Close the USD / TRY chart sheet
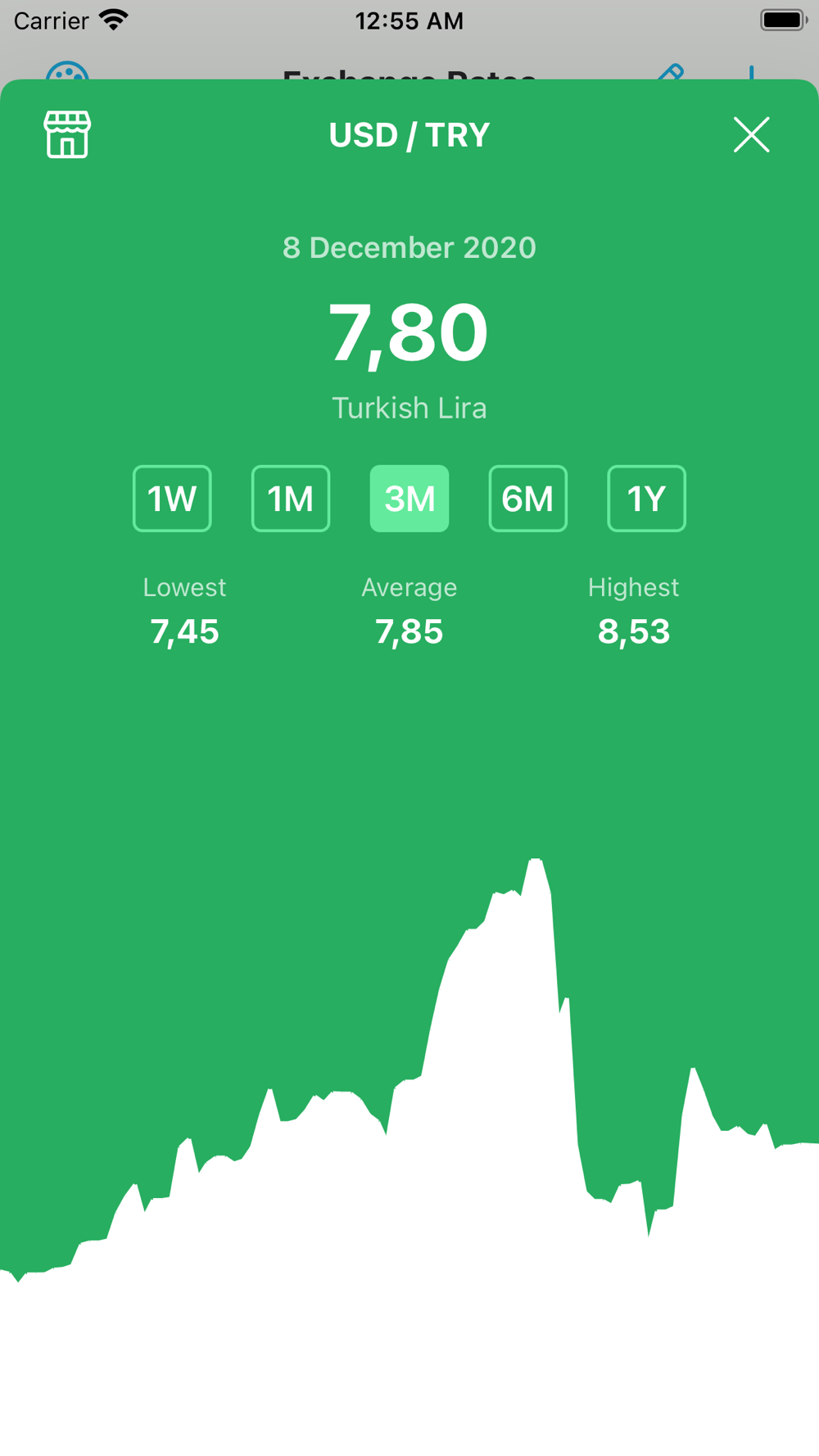The image size is (819, 1456). point(751,135)
